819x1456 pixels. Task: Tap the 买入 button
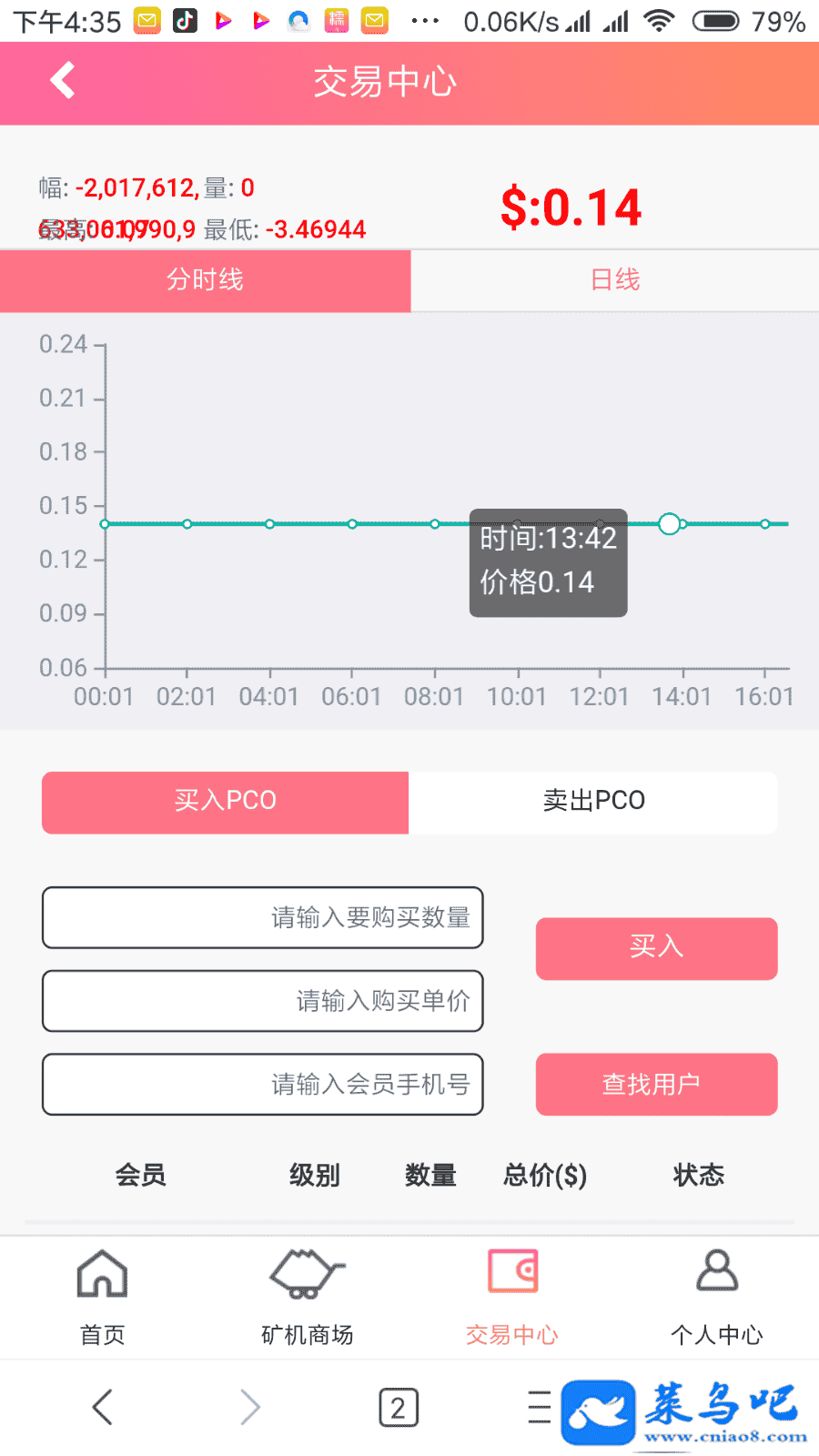[656, 948]
